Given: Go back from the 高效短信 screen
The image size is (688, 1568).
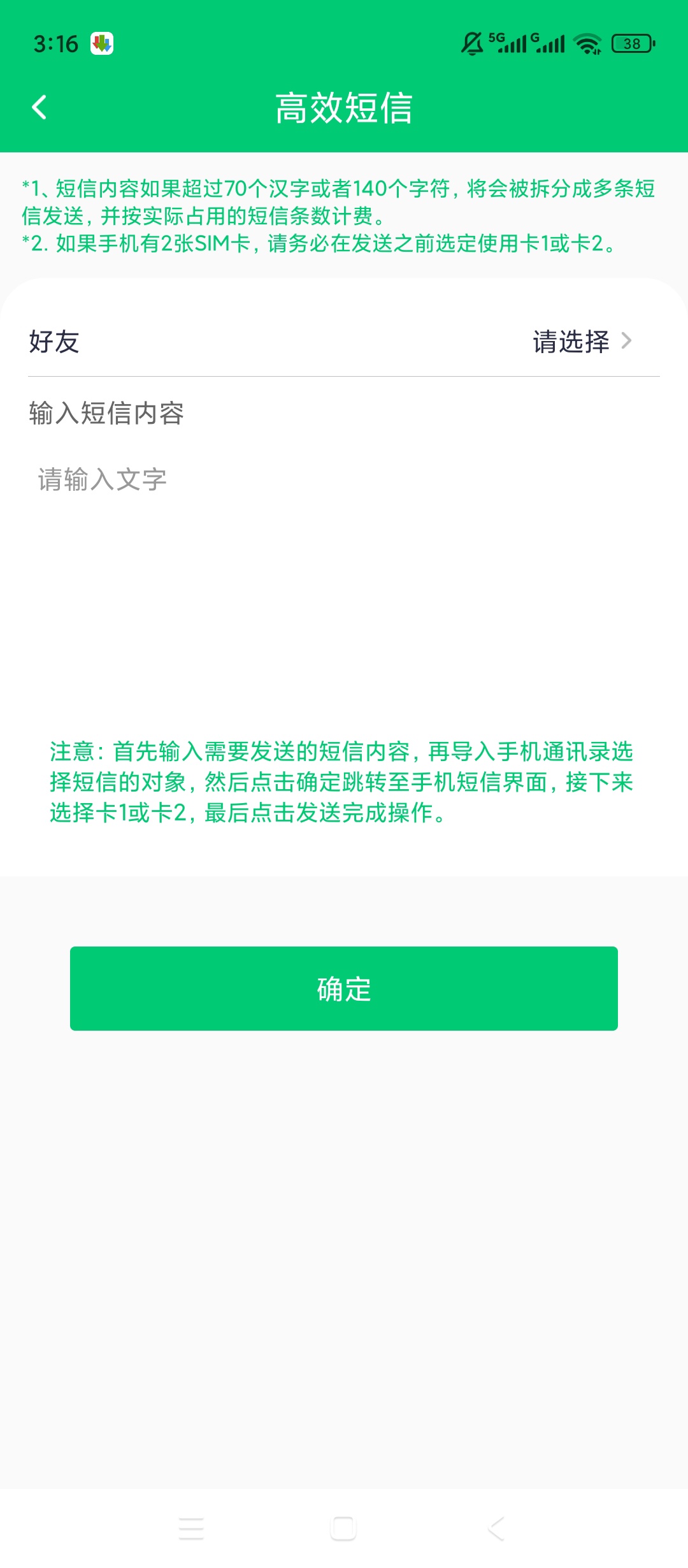Looking at the screenshot, I should (x=39, y=107).
